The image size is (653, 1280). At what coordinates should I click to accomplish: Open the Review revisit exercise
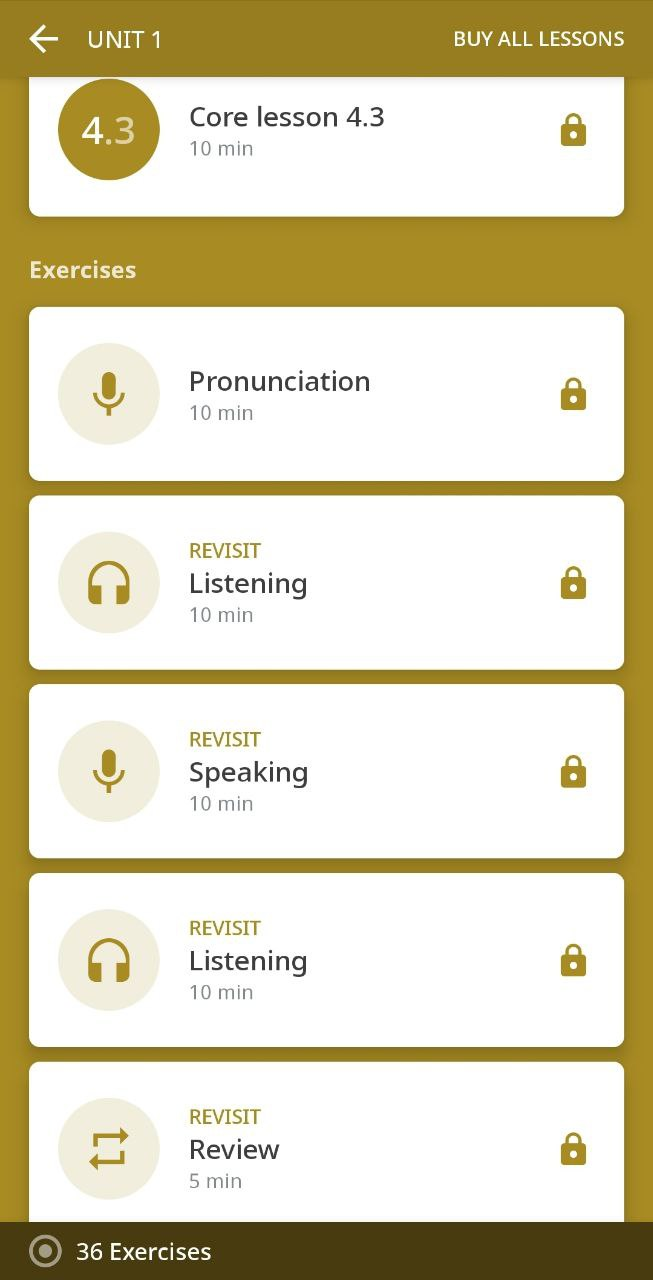[326, 1142]
